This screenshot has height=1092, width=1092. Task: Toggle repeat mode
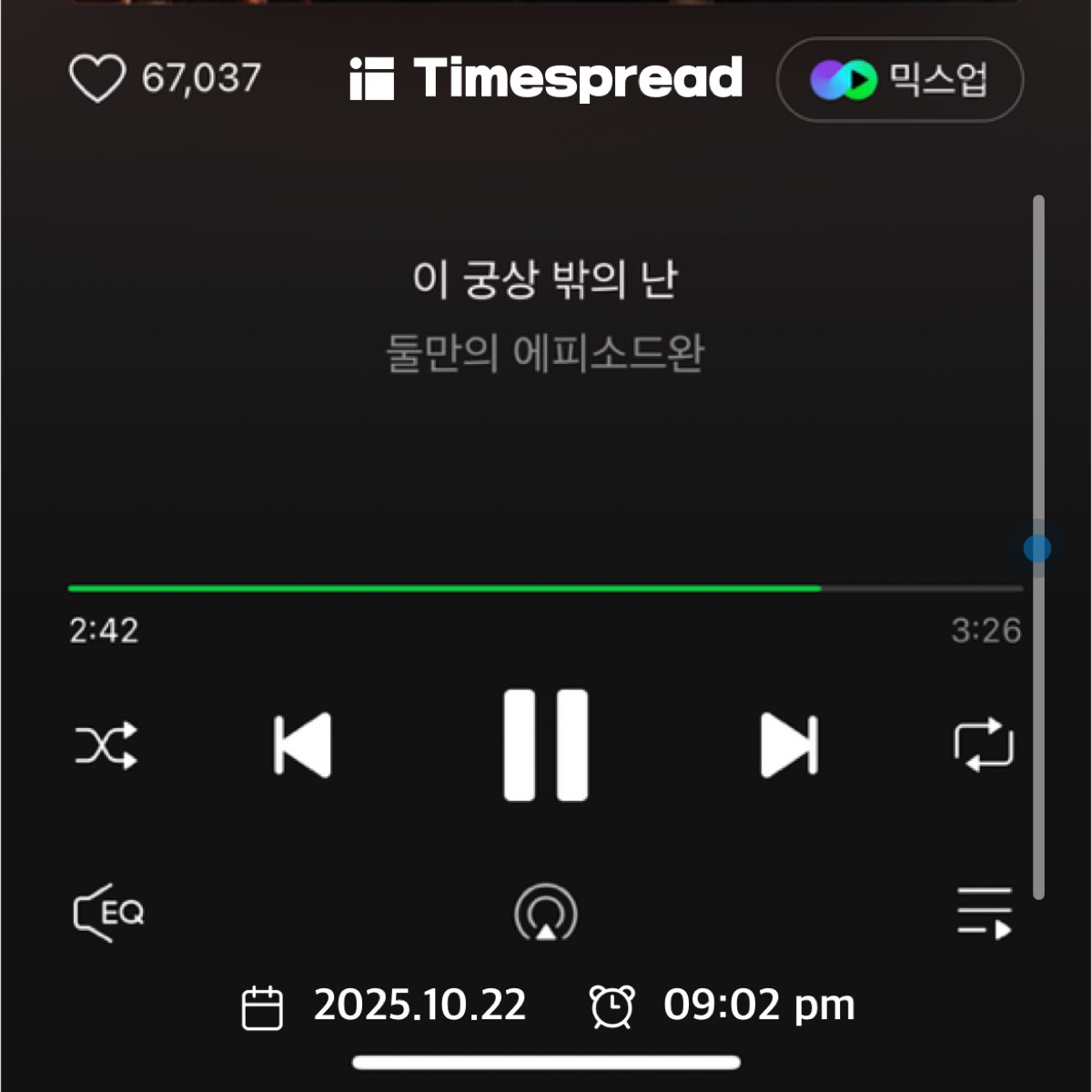coord(984,746)
